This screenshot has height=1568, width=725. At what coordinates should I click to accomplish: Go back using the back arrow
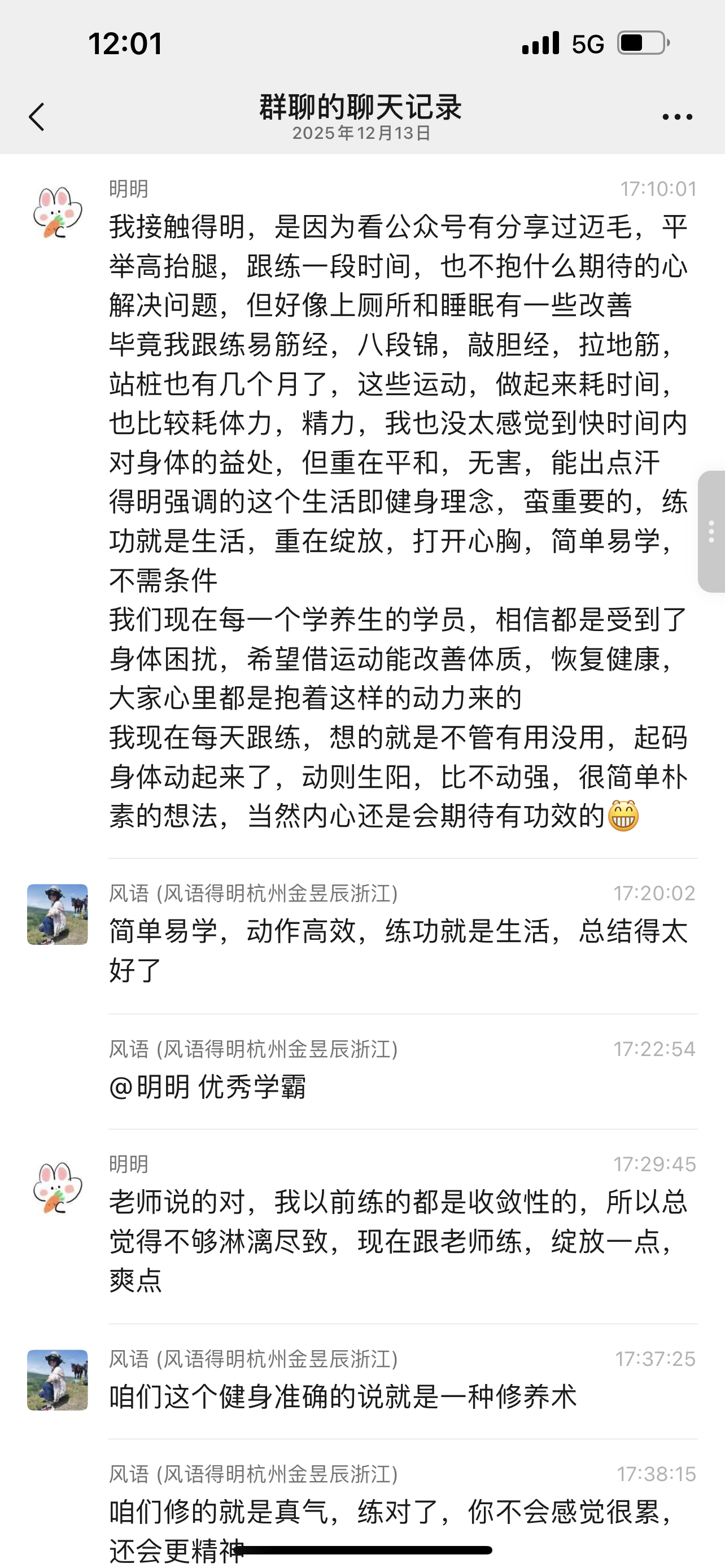tap(37, 116)
